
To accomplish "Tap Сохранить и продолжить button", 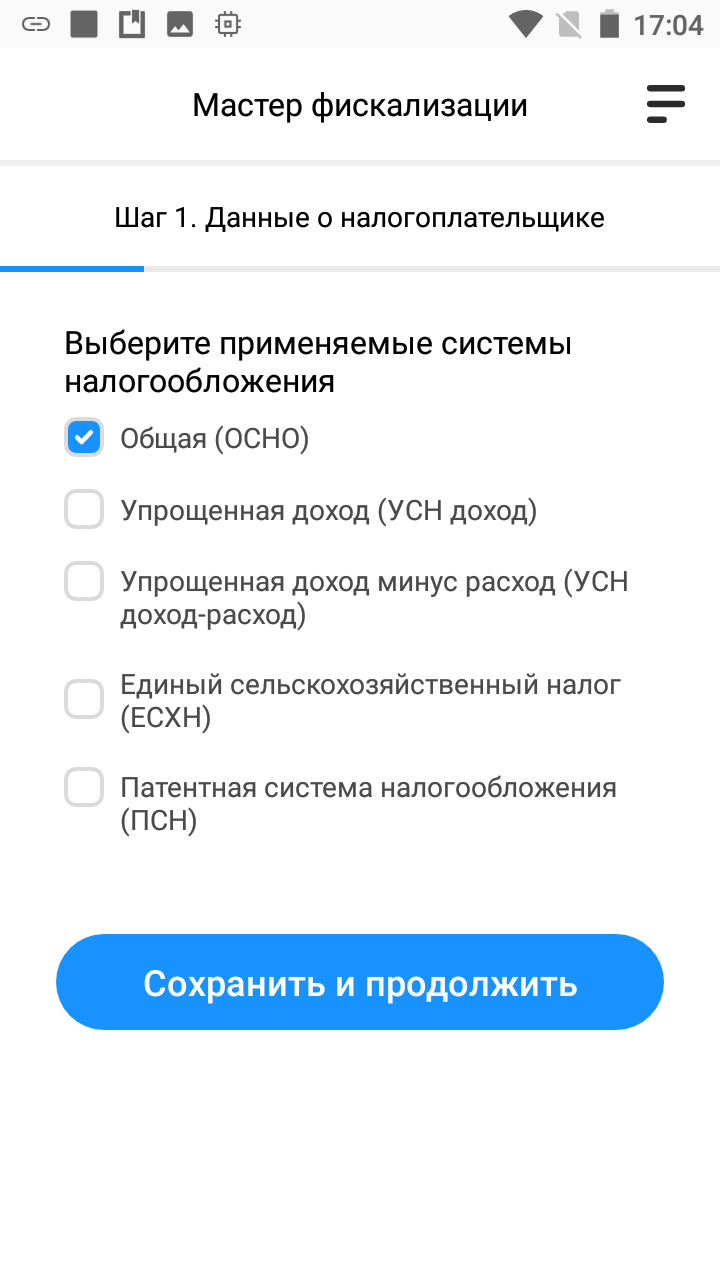I will (x=360, y=983).
